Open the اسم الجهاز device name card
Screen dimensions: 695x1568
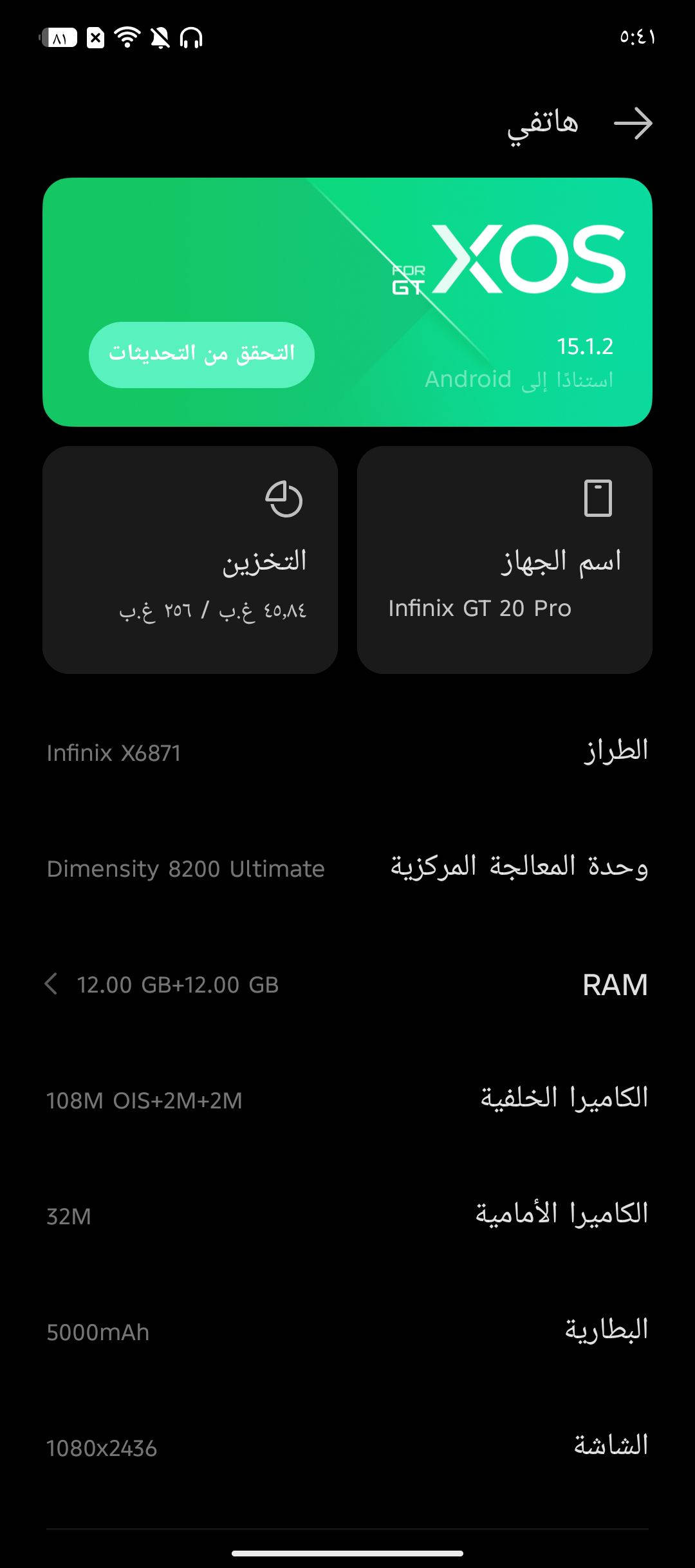click(505, 559)
